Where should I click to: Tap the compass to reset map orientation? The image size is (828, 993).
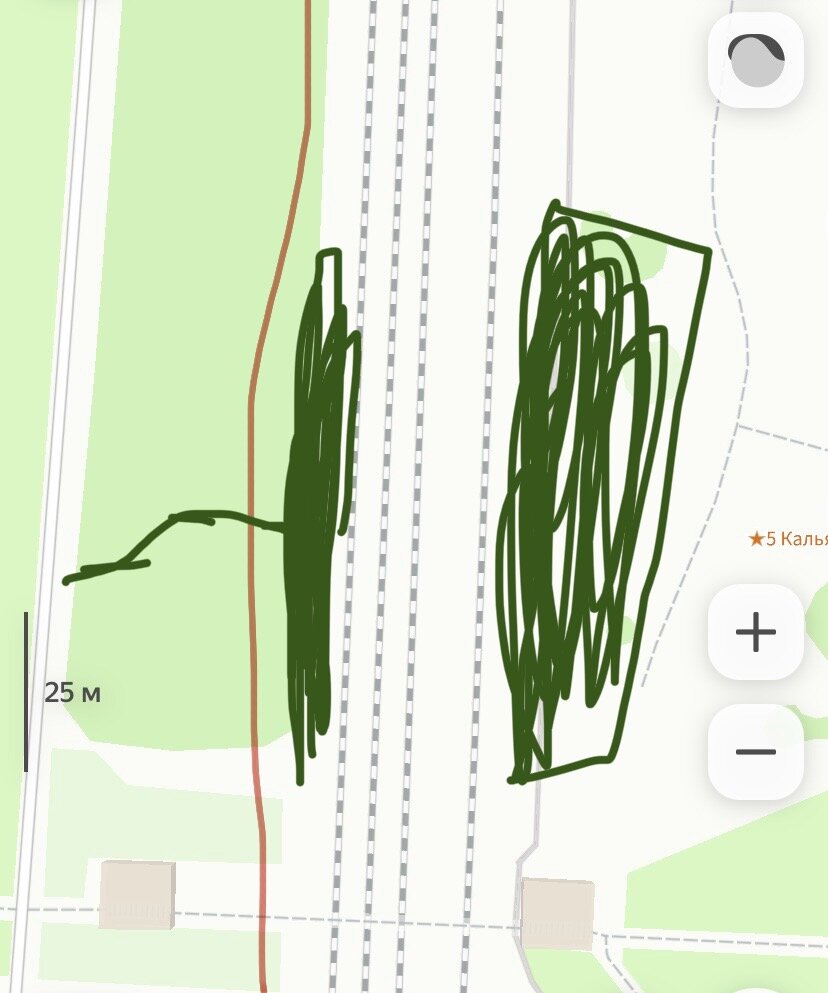point(756,59)
